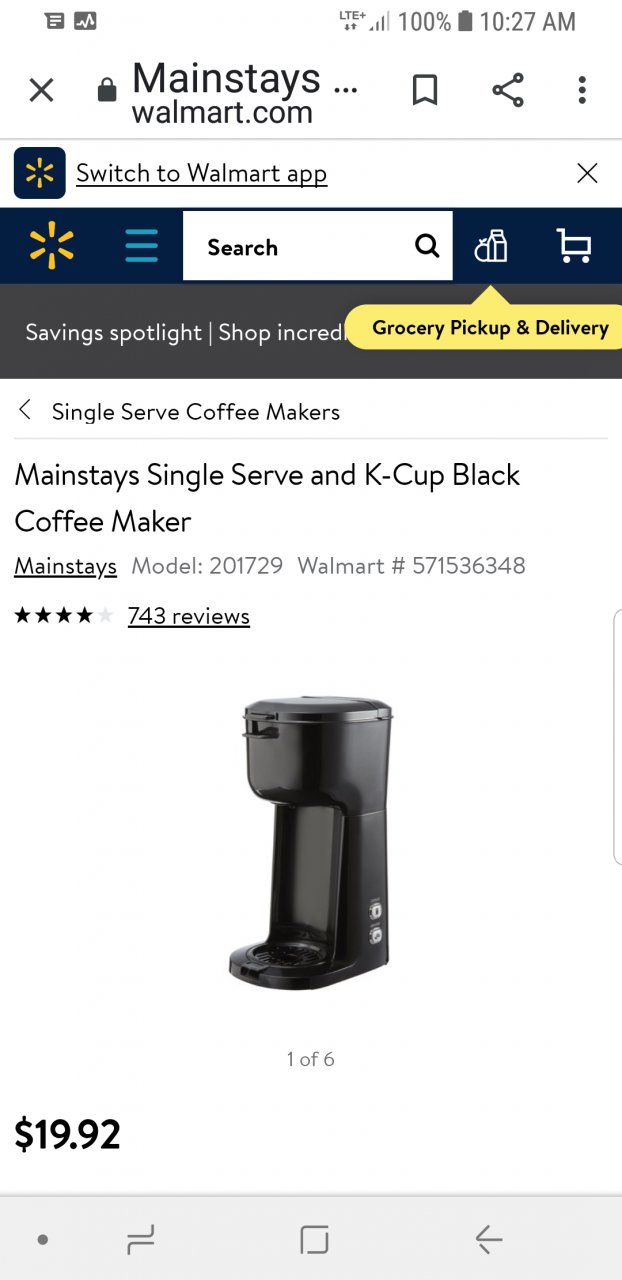Open the browser overflow menu
This screenshot has height=1280, width=622.
coord(582,91)
